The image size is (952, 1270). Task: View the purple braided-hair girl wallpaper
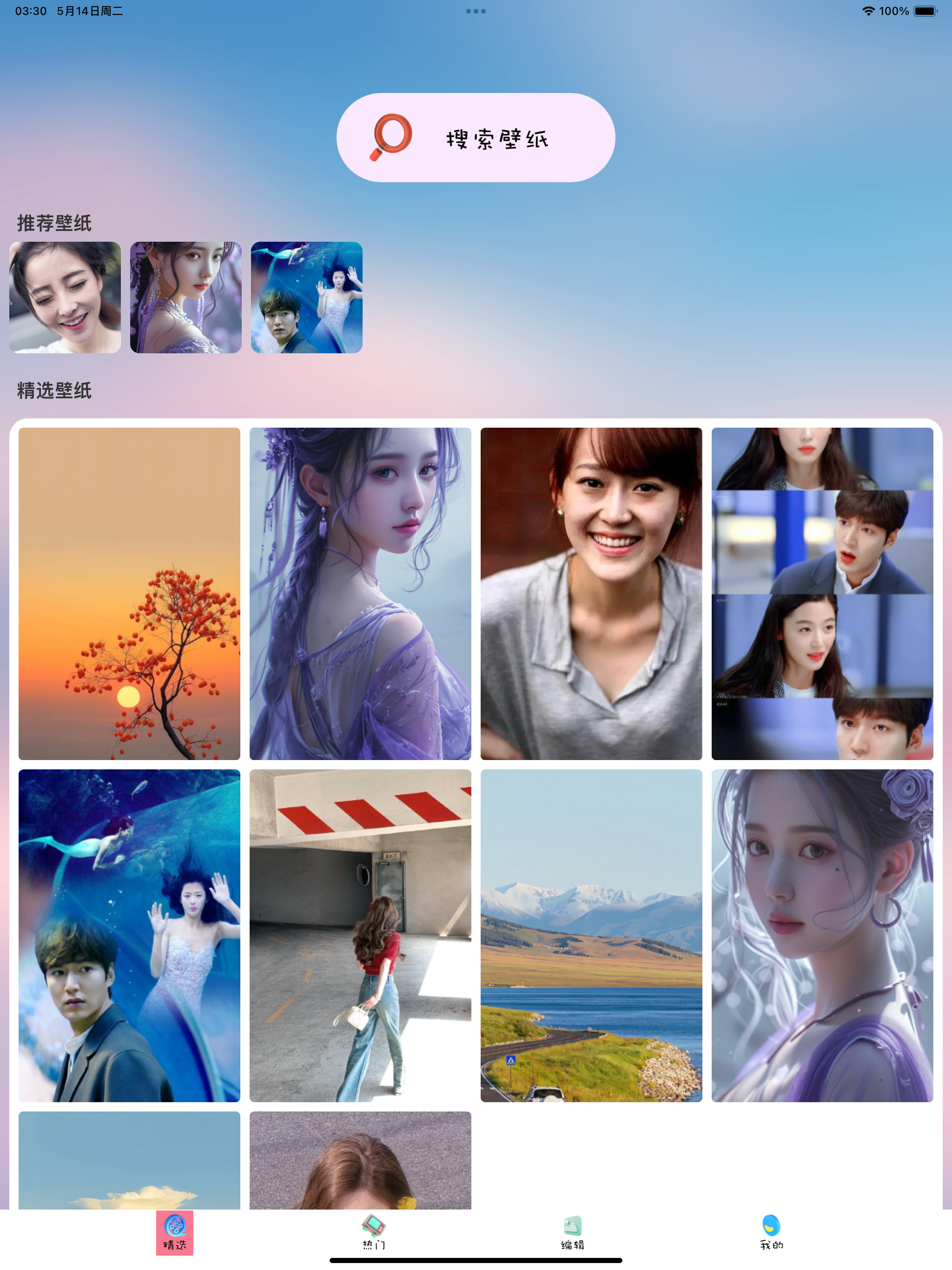point(360,593)
